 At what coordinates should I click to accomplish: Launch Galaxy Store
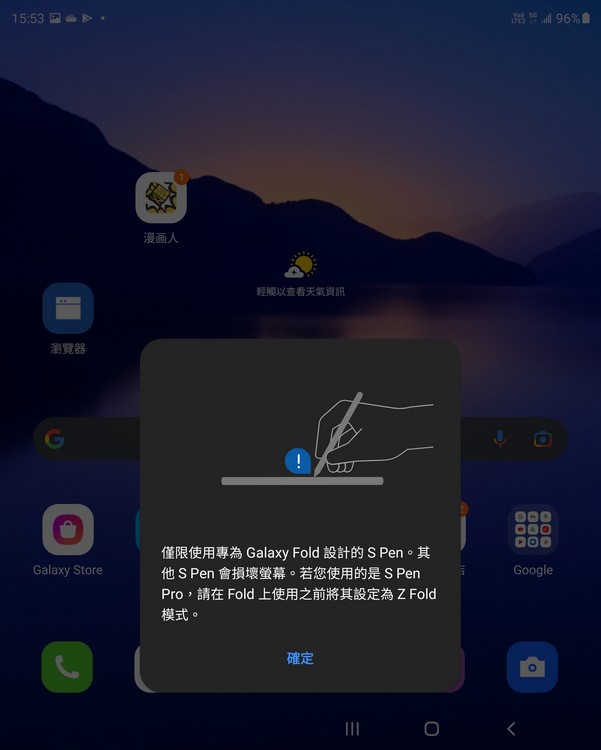(68, 530)
